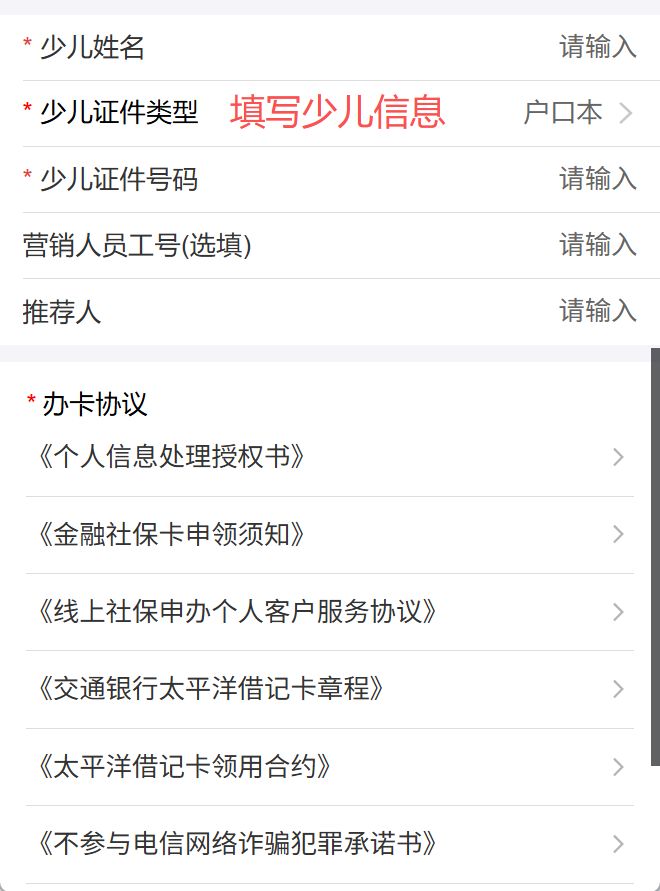Select the 营销人员工号(选填) input
The height and width of the screenshot is (891, 660).
[x=596, y=245]
